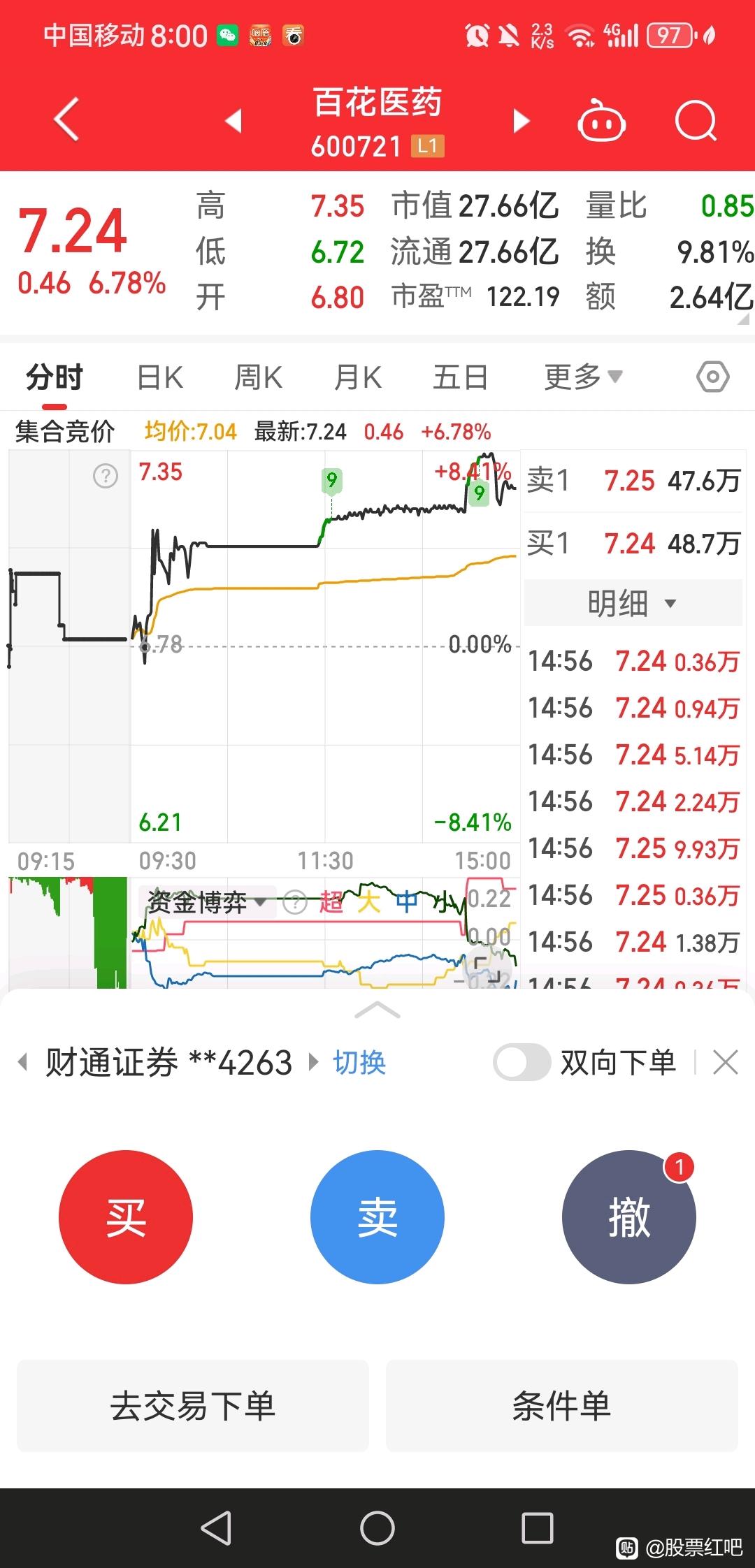This screenshot has width=755, height=1568.
Task: Tap the red 买 button
Action: coord(126,1217)
